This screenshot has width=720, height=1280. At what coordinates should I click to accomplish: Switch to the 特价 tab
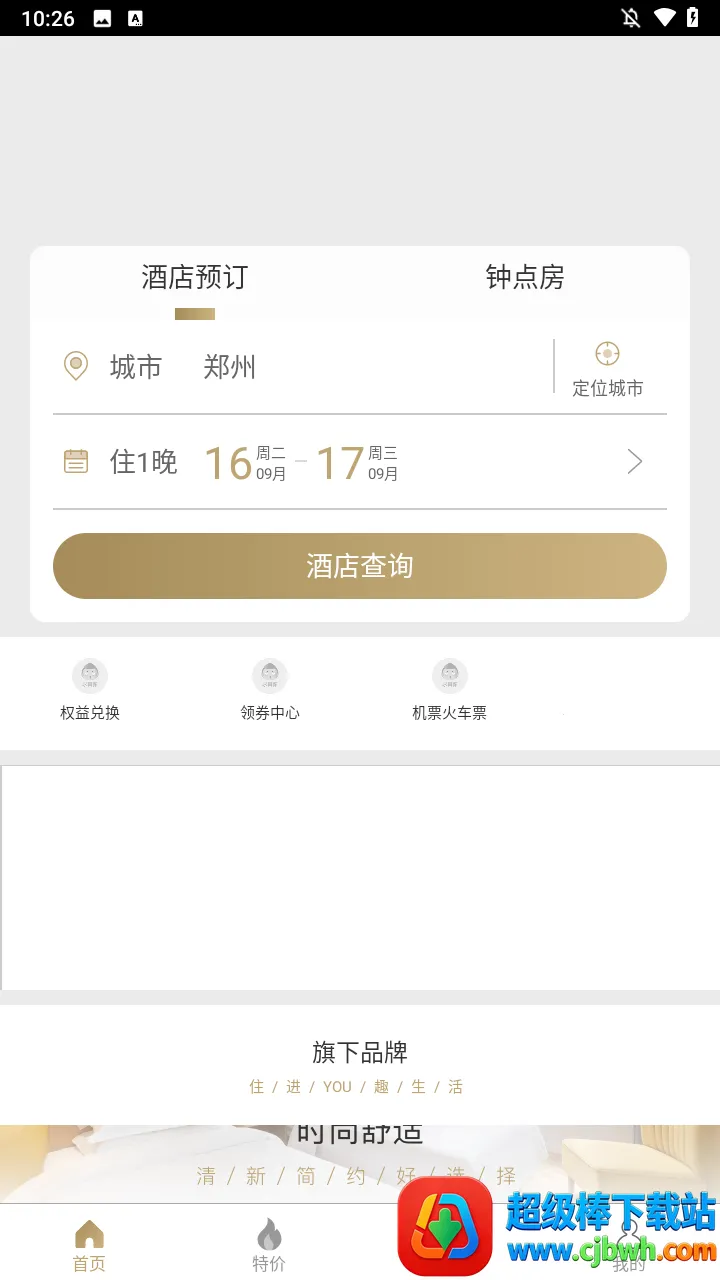(269, 1245)
